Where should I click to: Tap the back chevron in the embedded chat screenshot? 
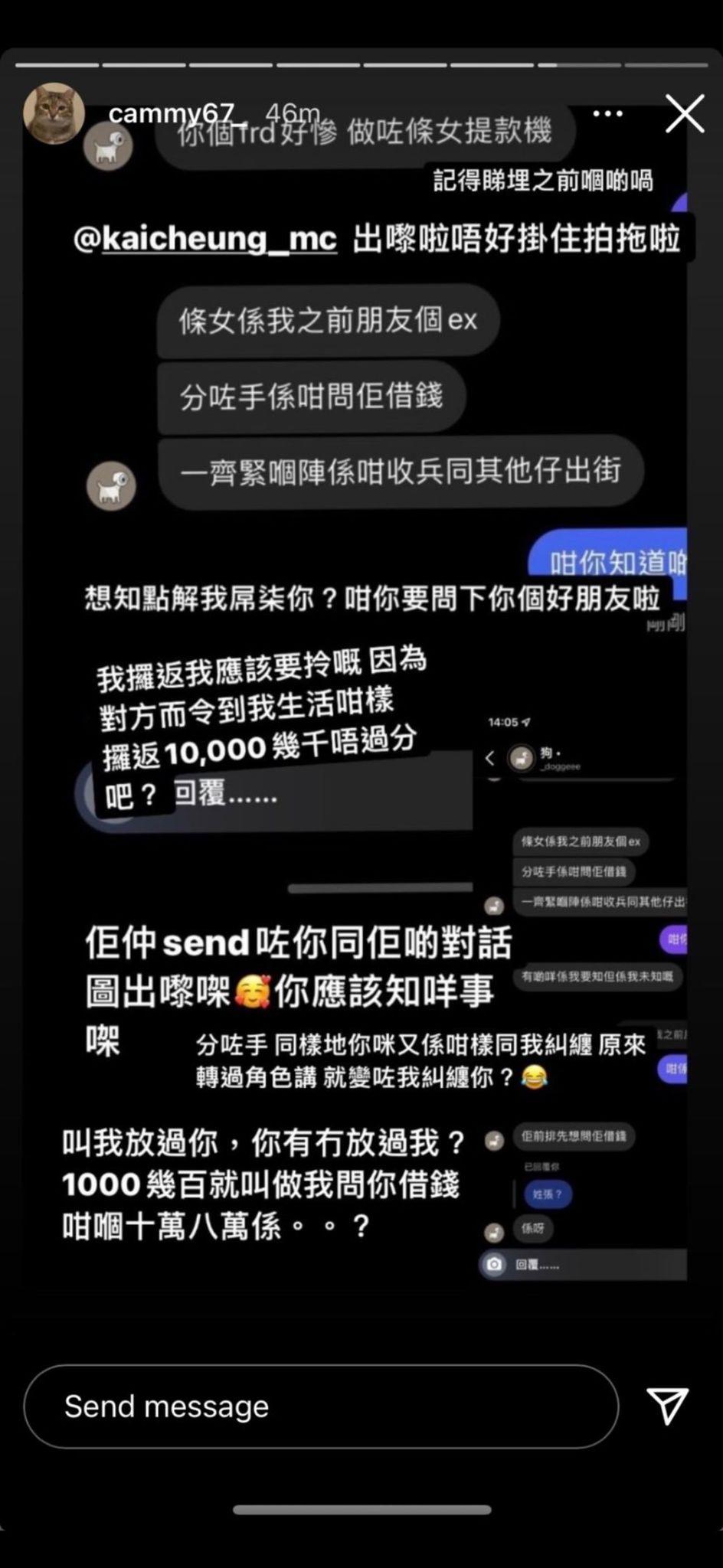(490, 756)
